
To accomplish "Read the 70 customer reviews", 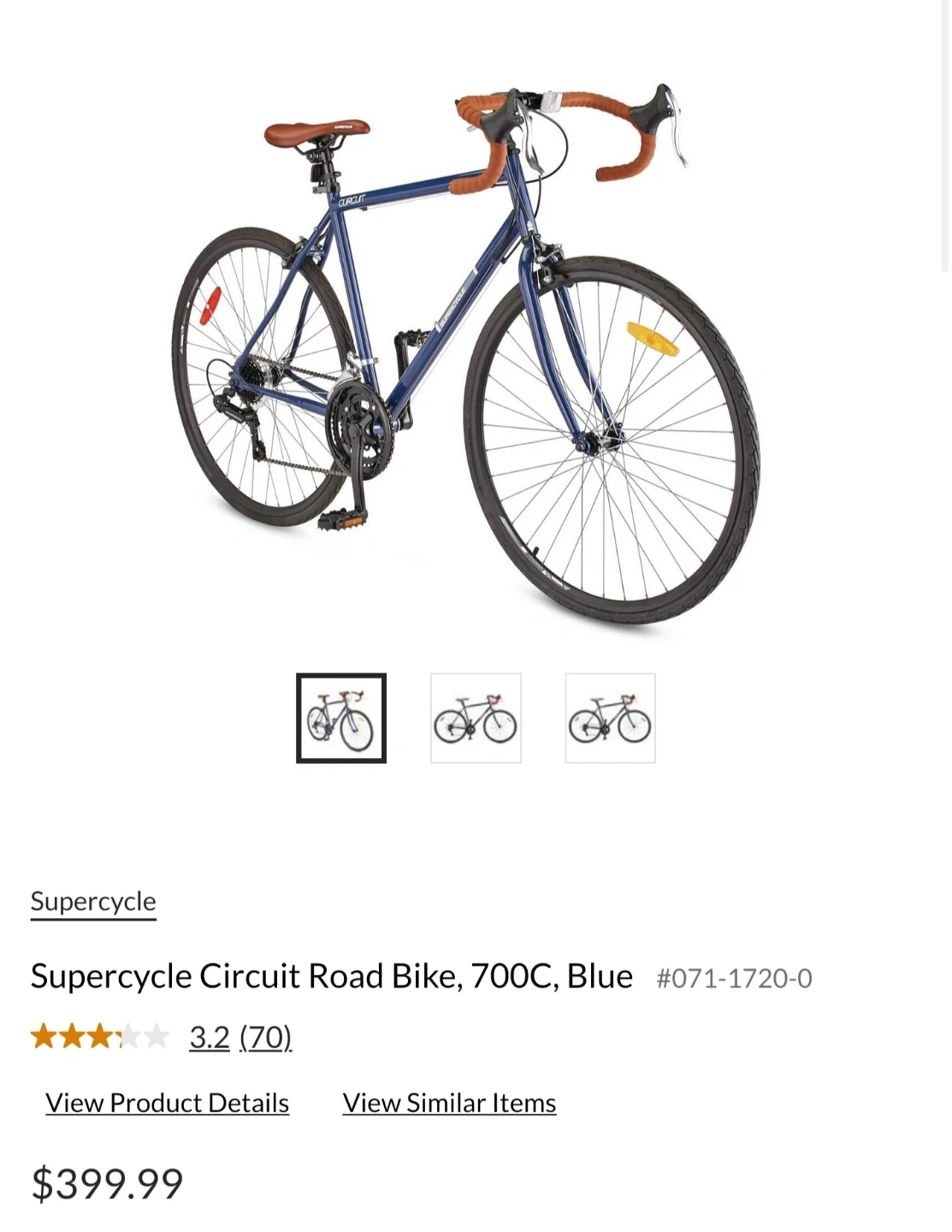I will (265, 1037).
